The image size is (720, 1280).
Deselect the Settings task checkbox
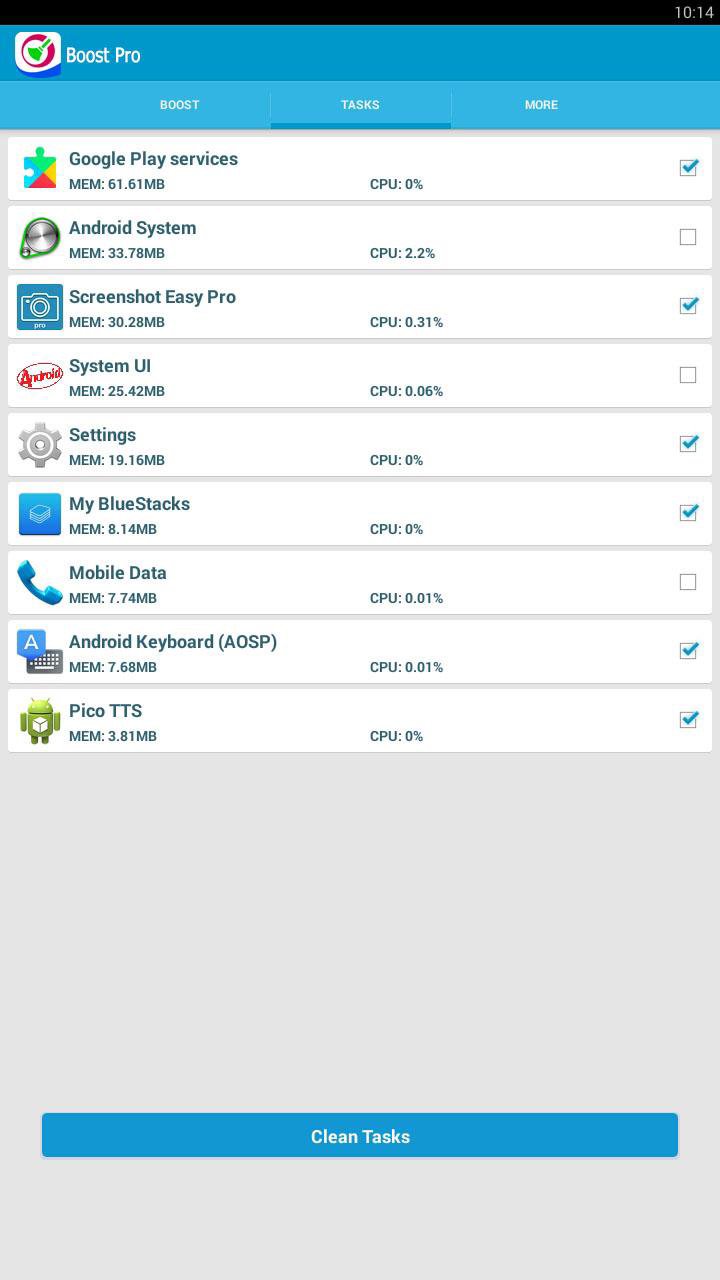(x=688, y=444)
